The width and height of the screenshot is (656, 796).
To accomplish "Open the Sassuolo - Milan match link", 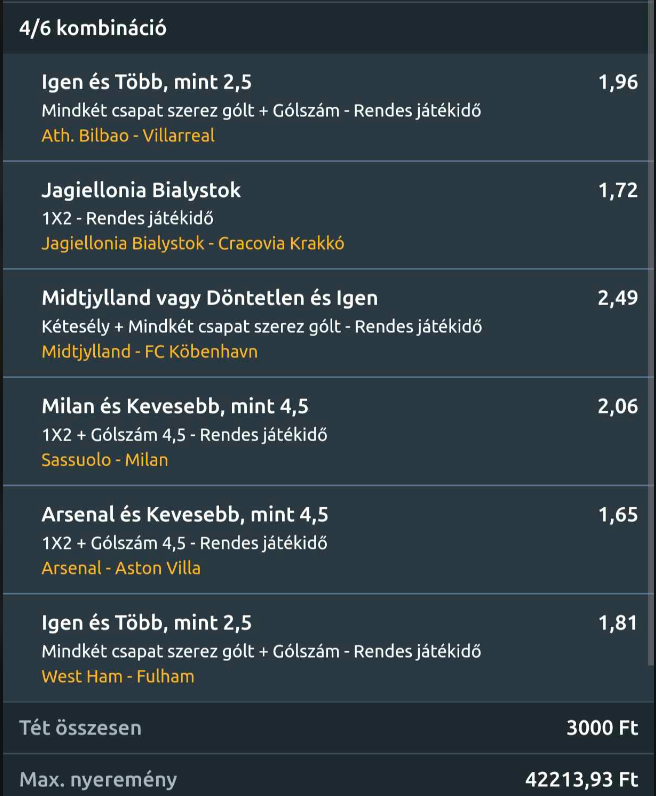I will [105, 460].
